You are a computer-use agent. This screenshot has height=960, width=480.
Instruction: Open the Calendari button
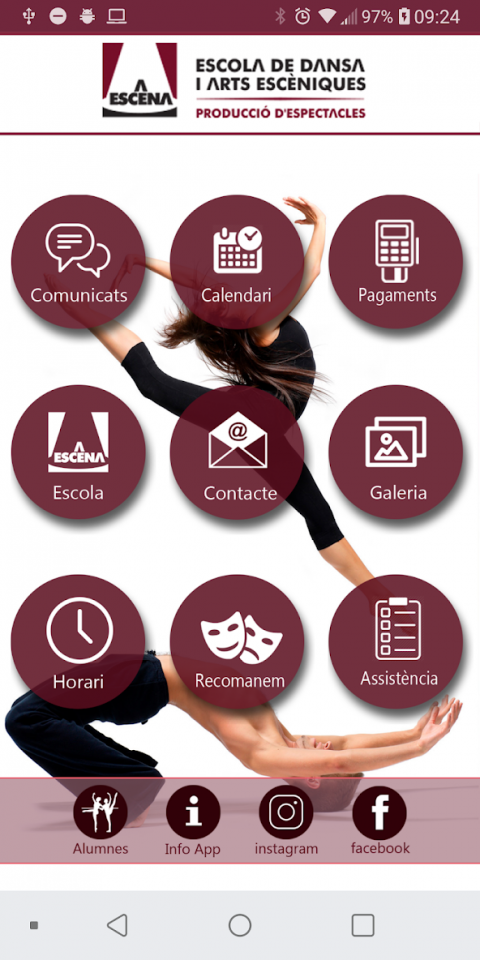click(237, 262)
